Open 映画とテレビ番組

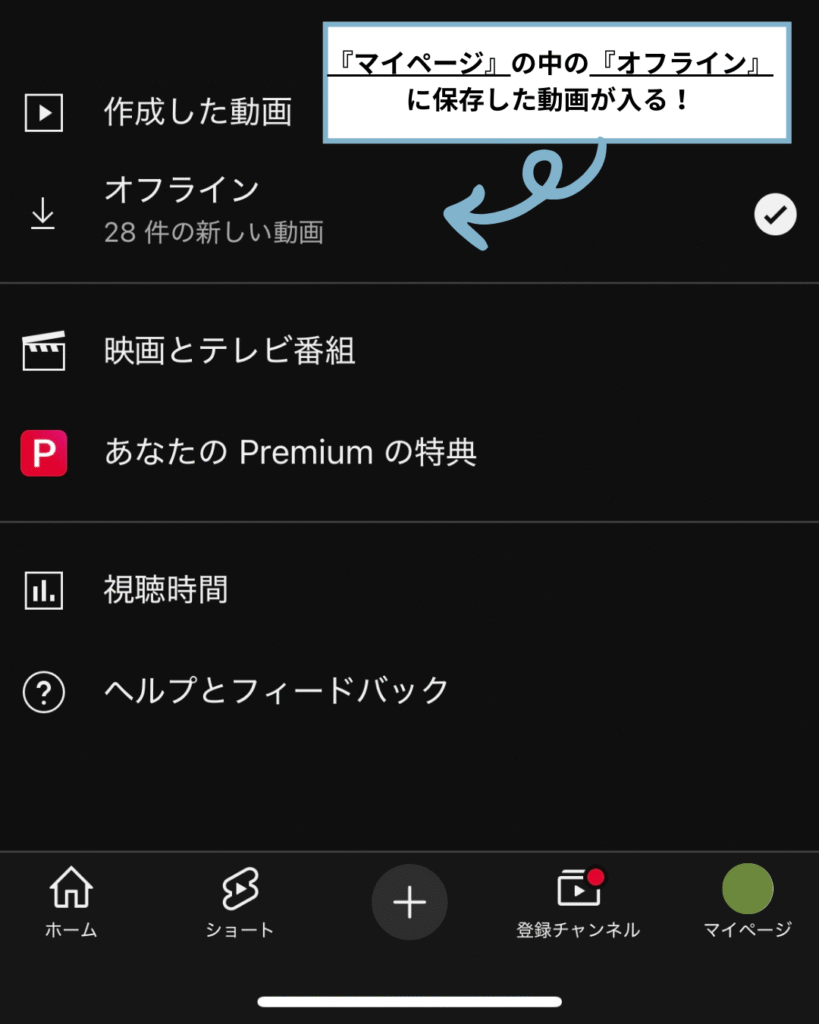click(x=229, y=351)
